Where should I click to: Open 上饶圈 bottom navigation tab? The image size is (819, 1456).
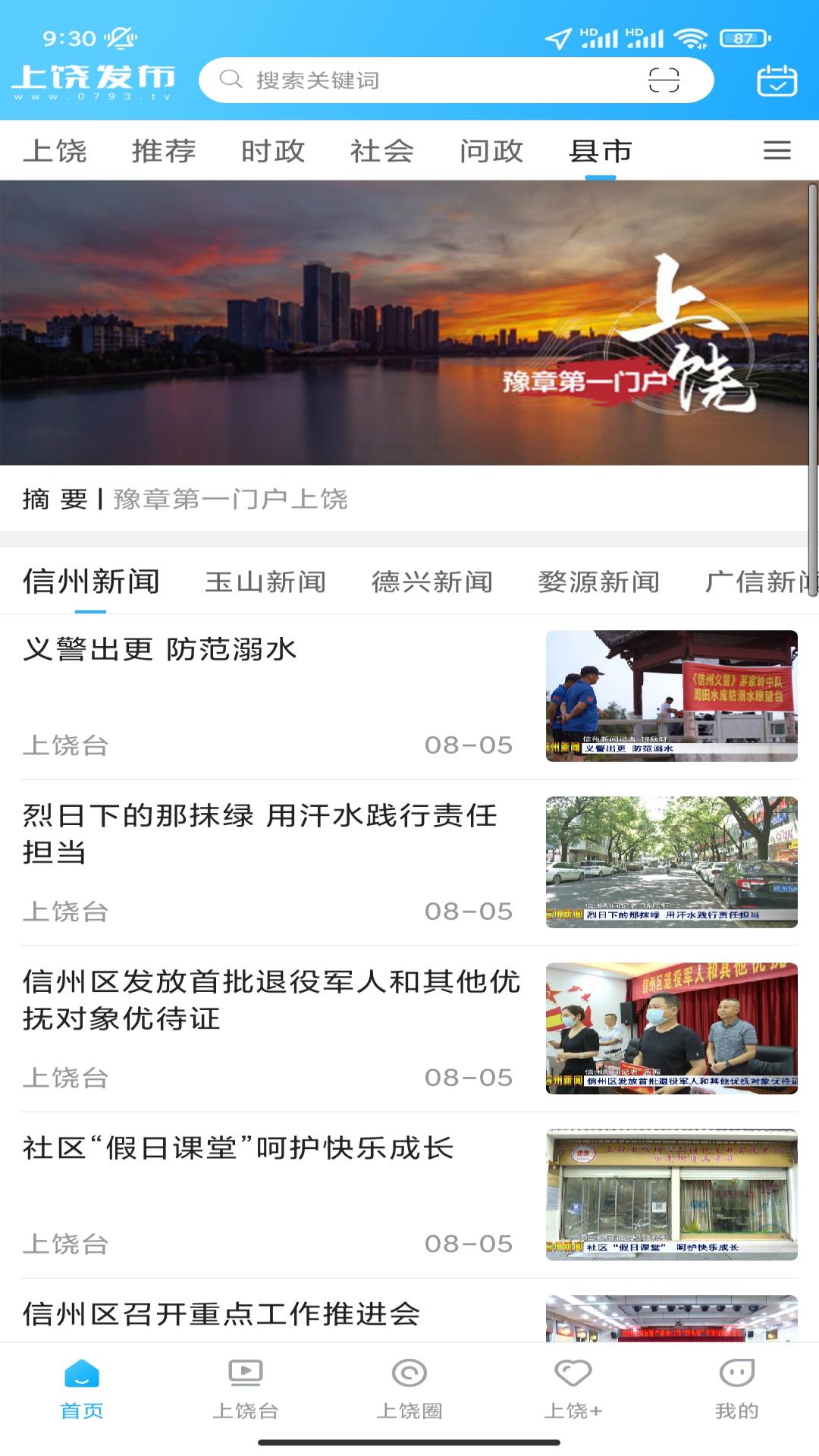409,1389
